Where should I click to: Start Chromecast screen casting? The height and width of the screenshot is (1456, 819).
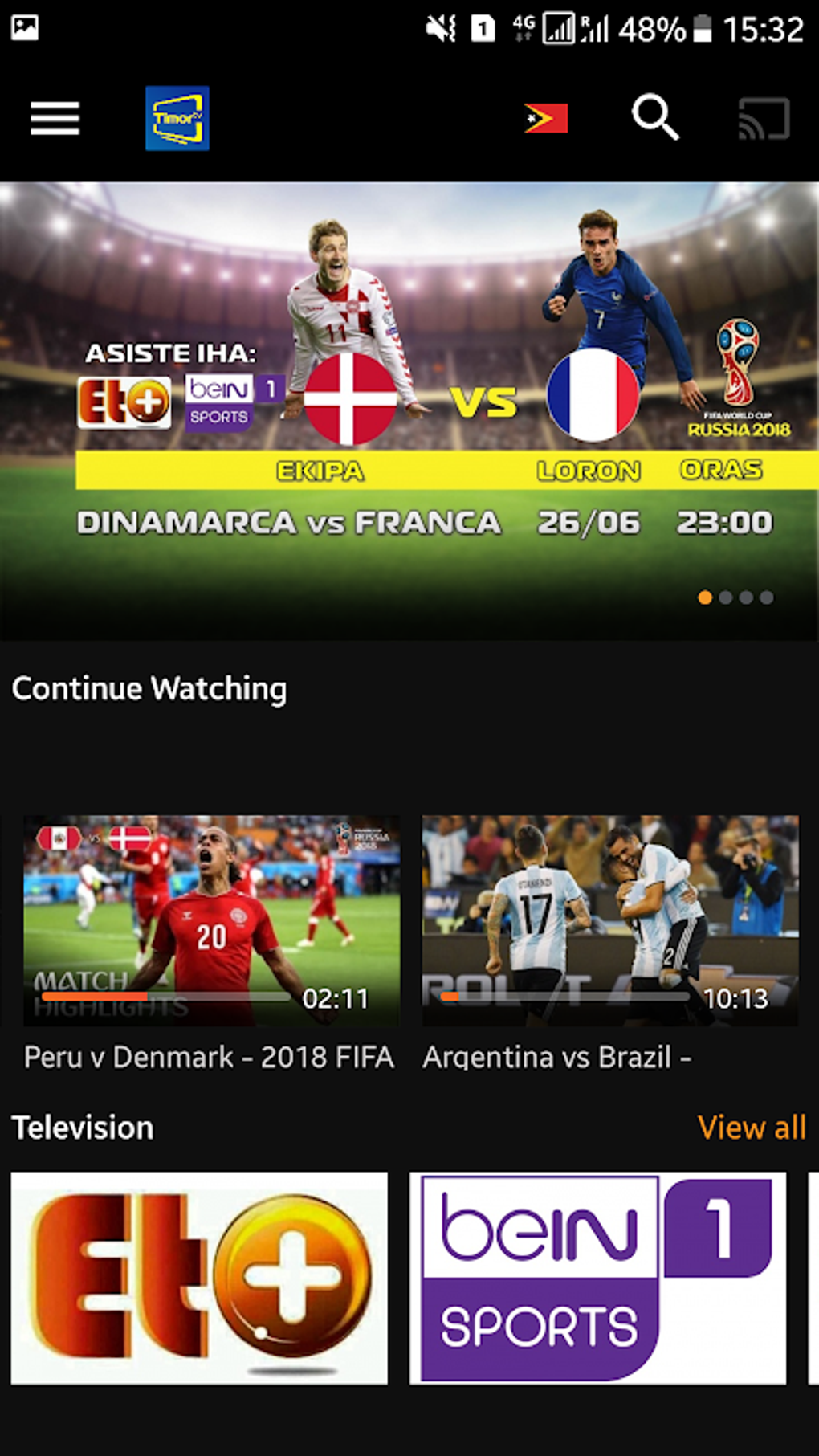(761, 118)
